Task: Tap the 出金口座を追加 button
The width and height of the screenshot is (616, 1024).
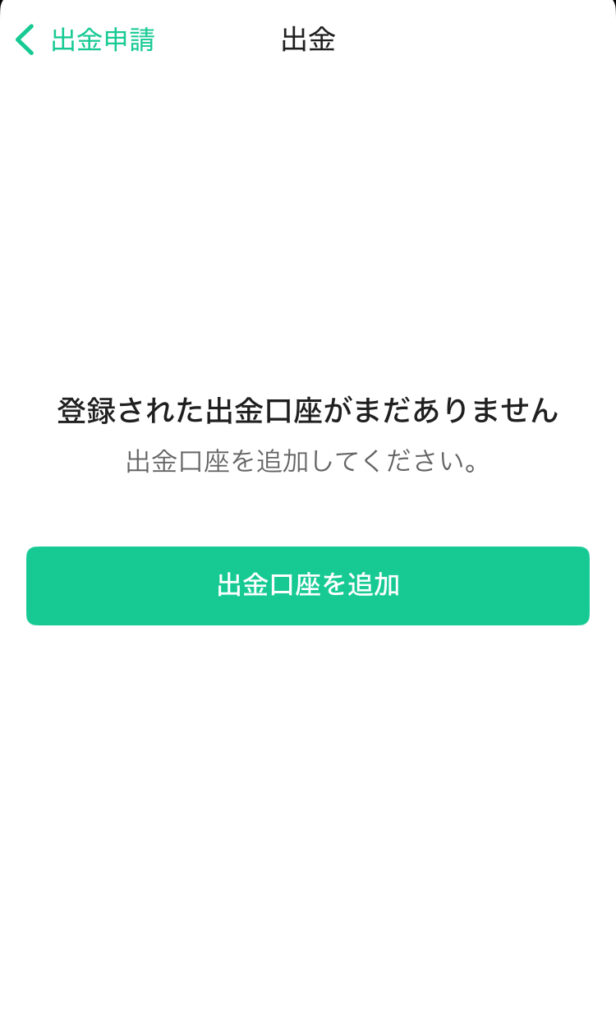Action: click(x=308, y=586)
